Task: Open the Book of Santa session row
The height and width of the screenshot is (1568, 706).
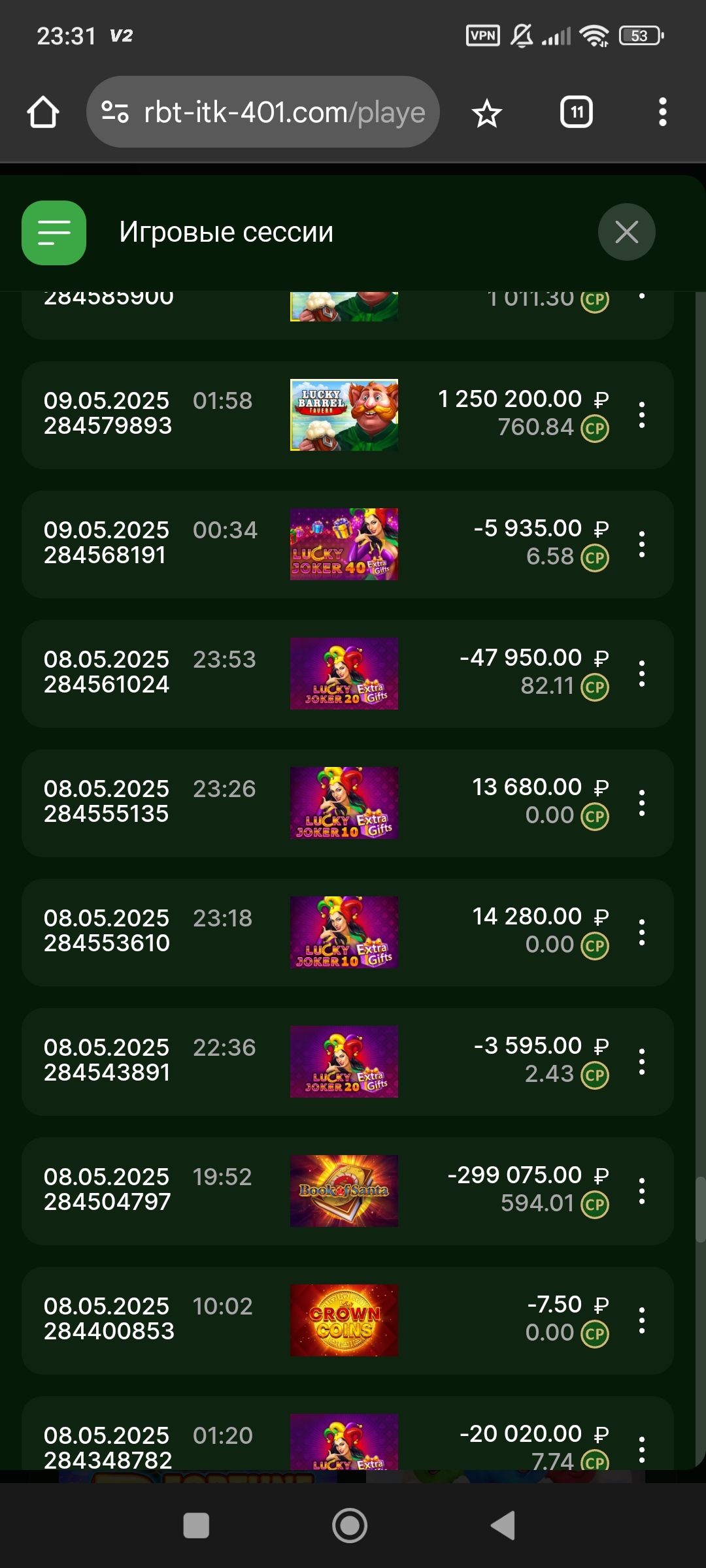Action: [x=344, y=1191]
